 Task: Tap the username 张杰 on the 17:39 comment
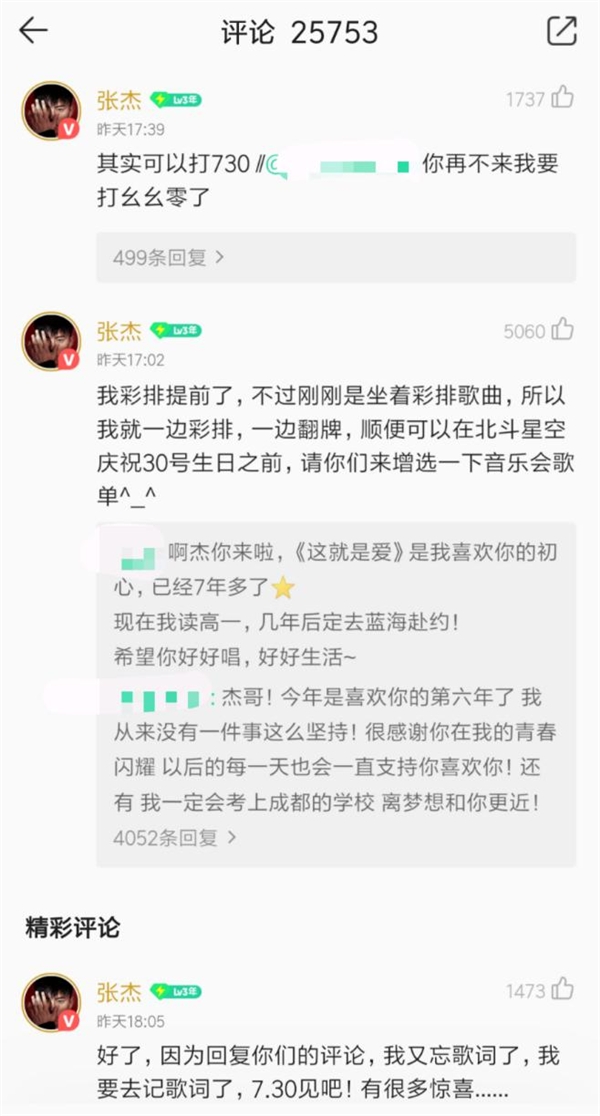[119, 99]
